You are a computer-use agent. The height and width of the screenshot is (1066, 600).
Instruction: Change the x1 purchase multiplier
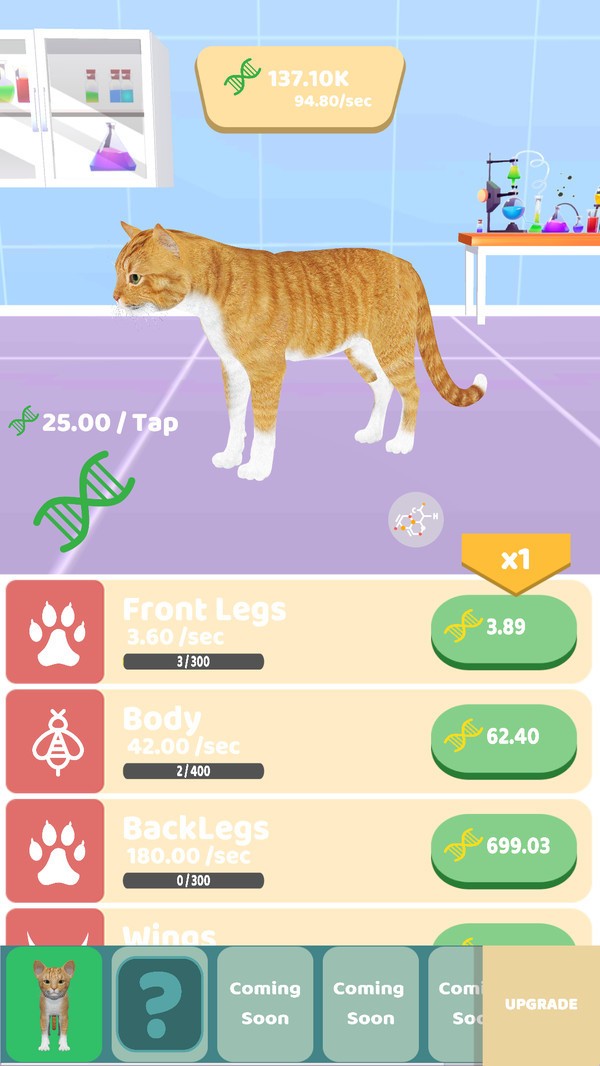tap(515, 560)
